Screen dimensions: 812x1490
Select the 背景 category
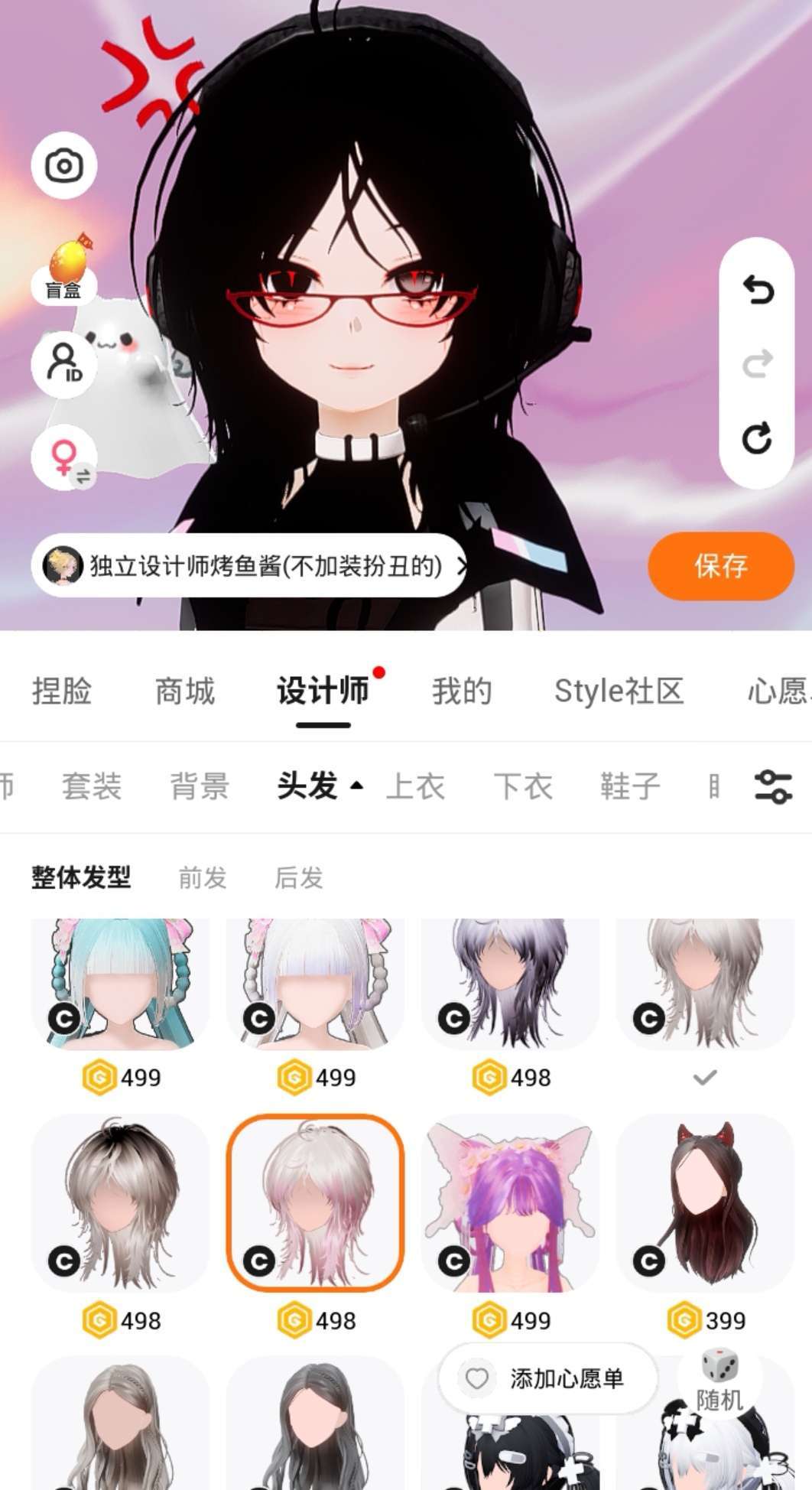(199, 786)
